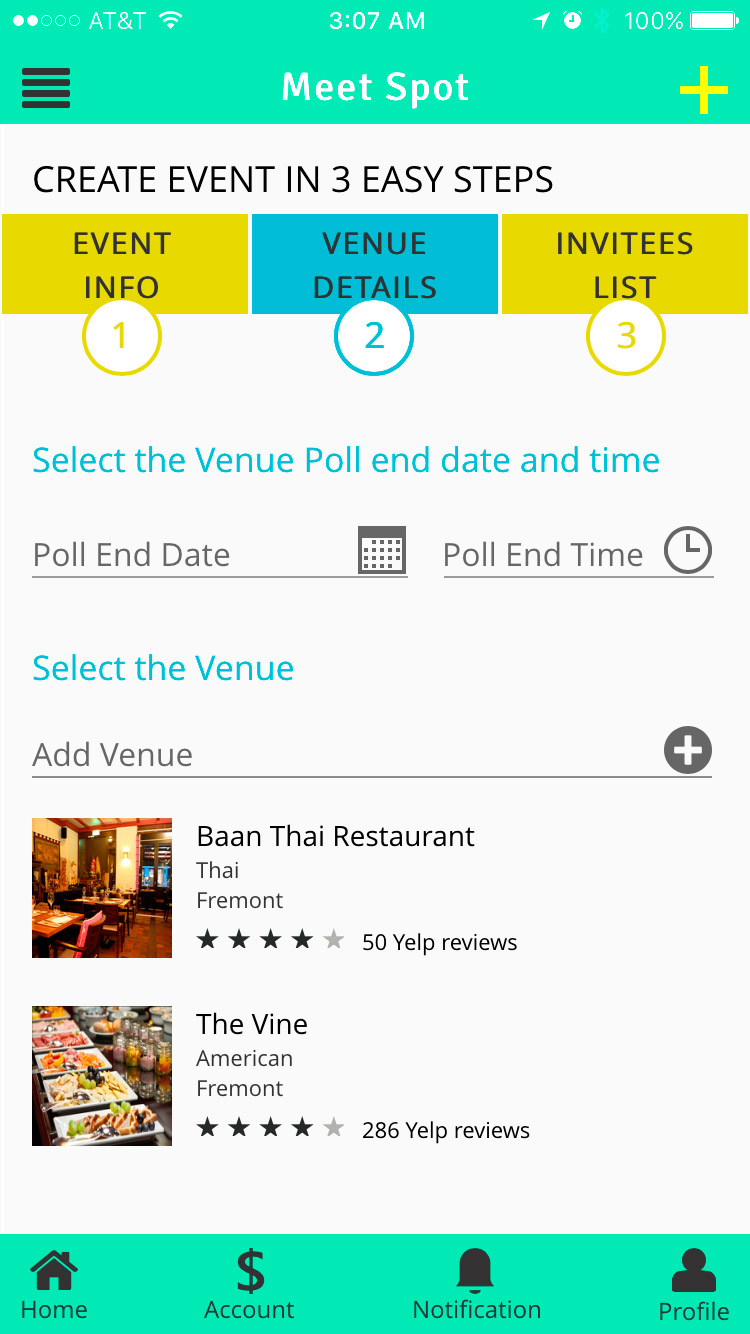Tap the clock time picker icon
The height and width of the screenshot is (1334, 750).
click(x=688, y=551)
